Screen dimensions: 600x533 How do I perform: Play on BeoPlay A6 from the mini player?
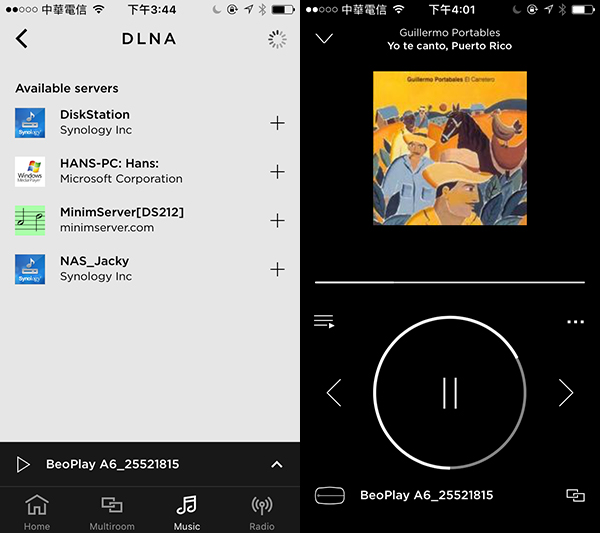(x=23, y=465)
